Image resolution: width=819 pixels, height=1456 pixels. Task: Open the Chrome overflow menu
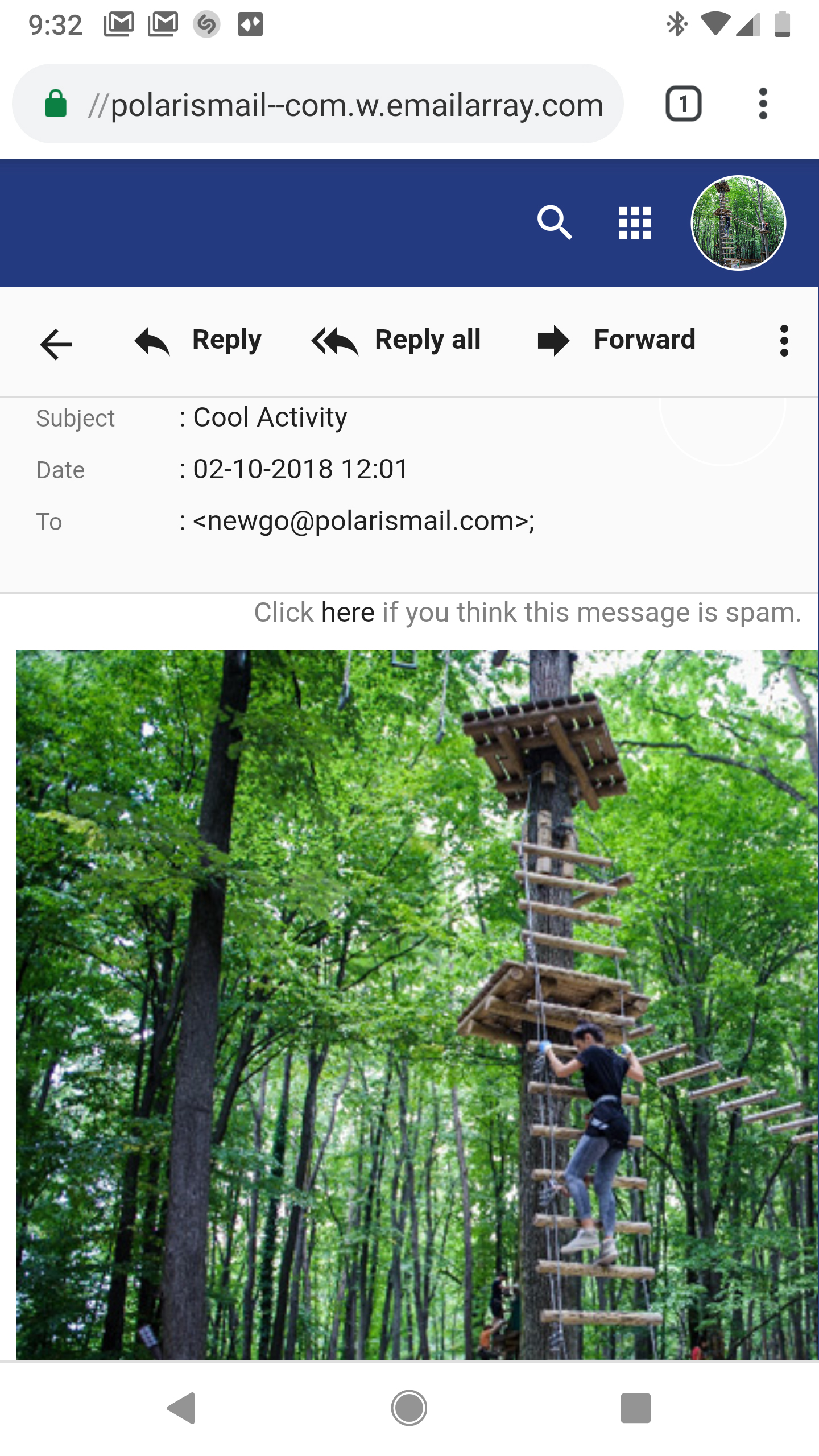point(763,104)
